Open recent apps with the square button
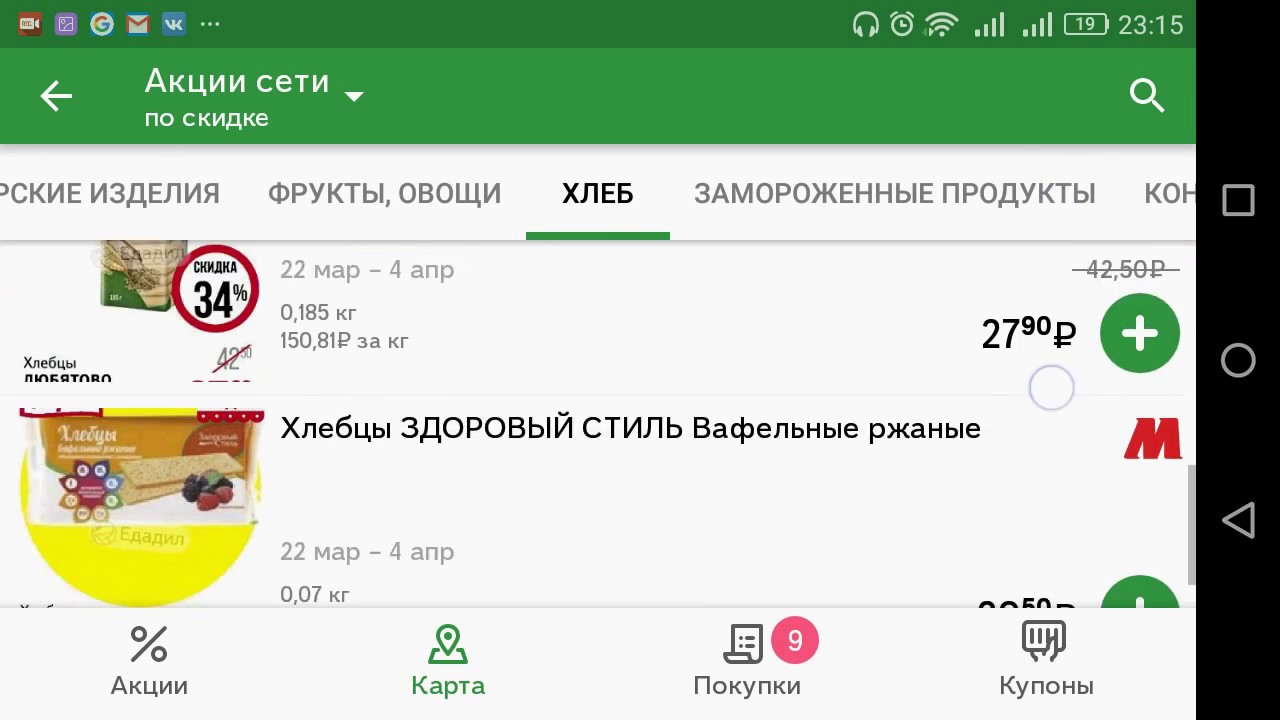This screenshot has height=720, width=1280. pos(1238,200)
